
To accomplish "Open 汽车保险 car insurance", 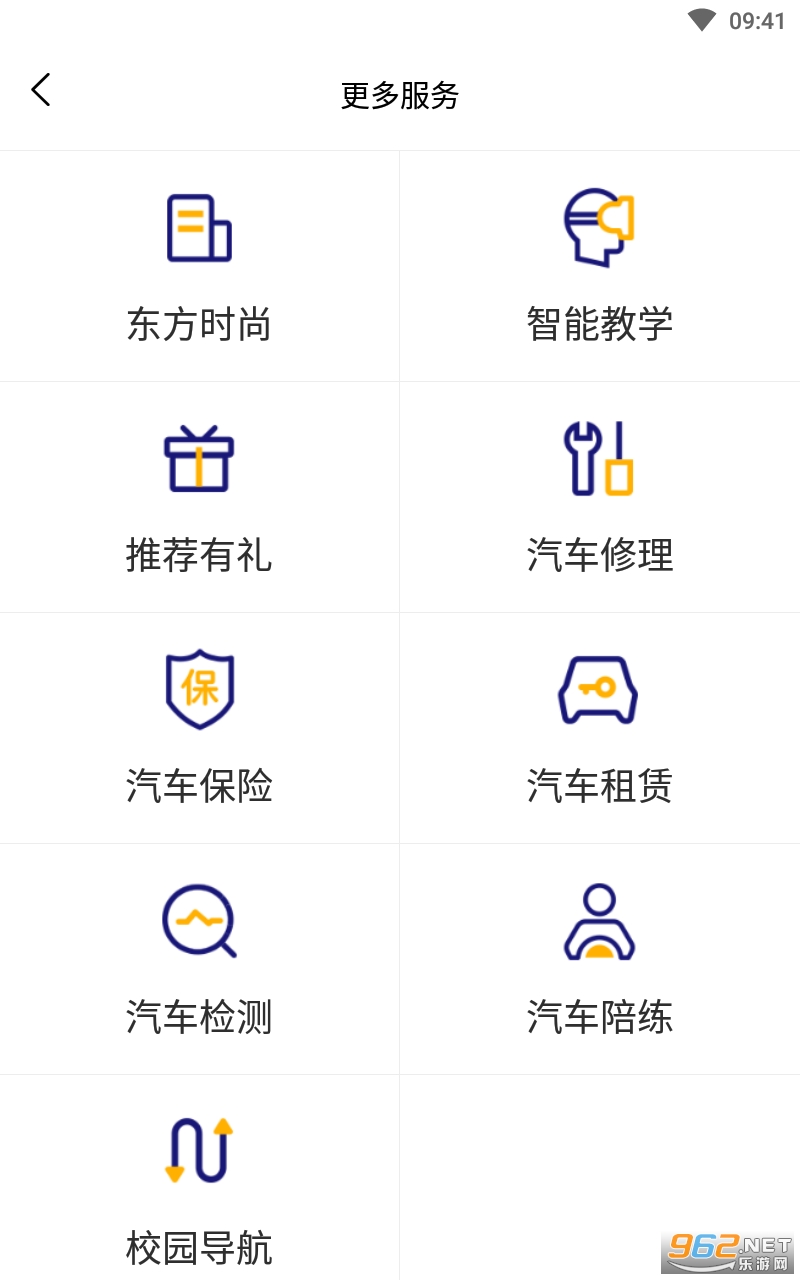I will tap(199, 729).
